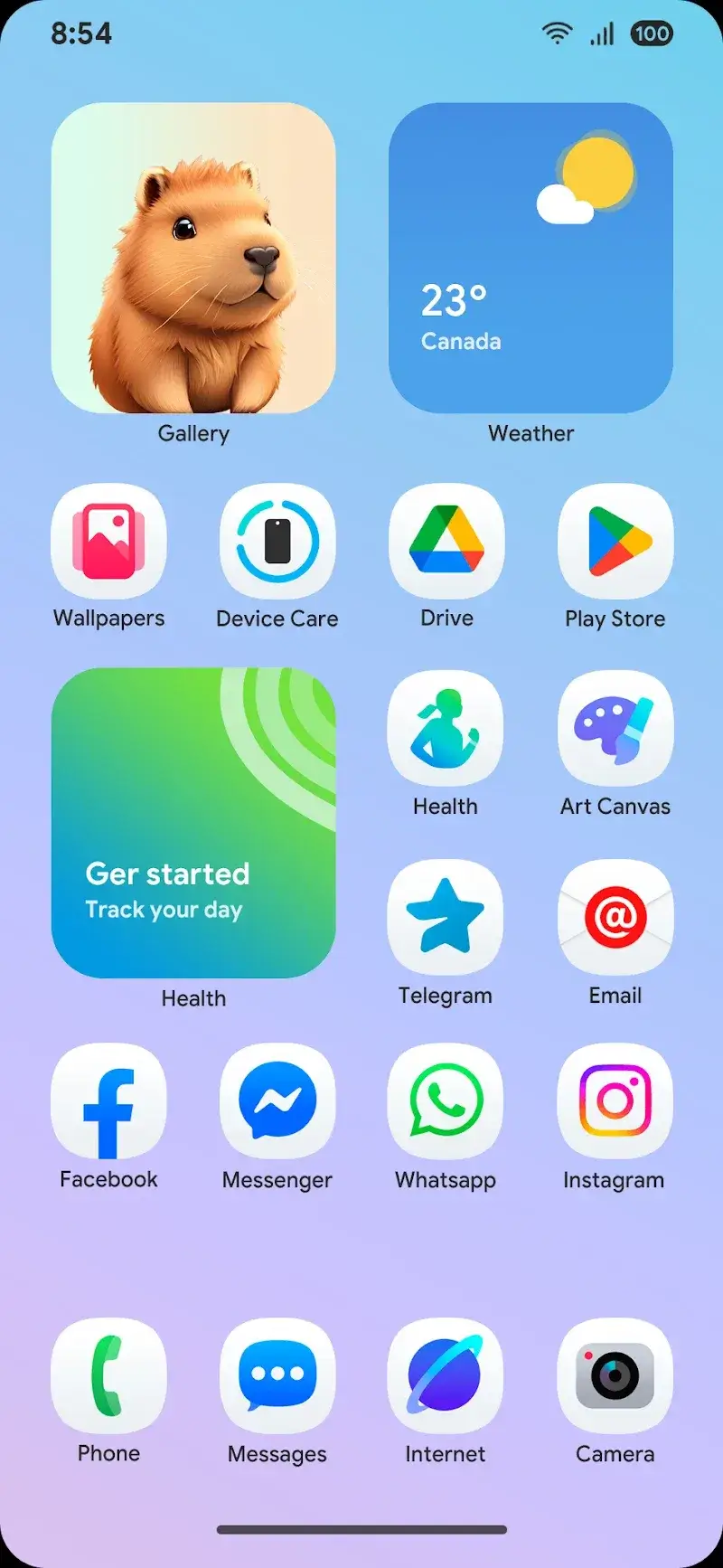Launch the Wallpapers app

coord(108,541)
